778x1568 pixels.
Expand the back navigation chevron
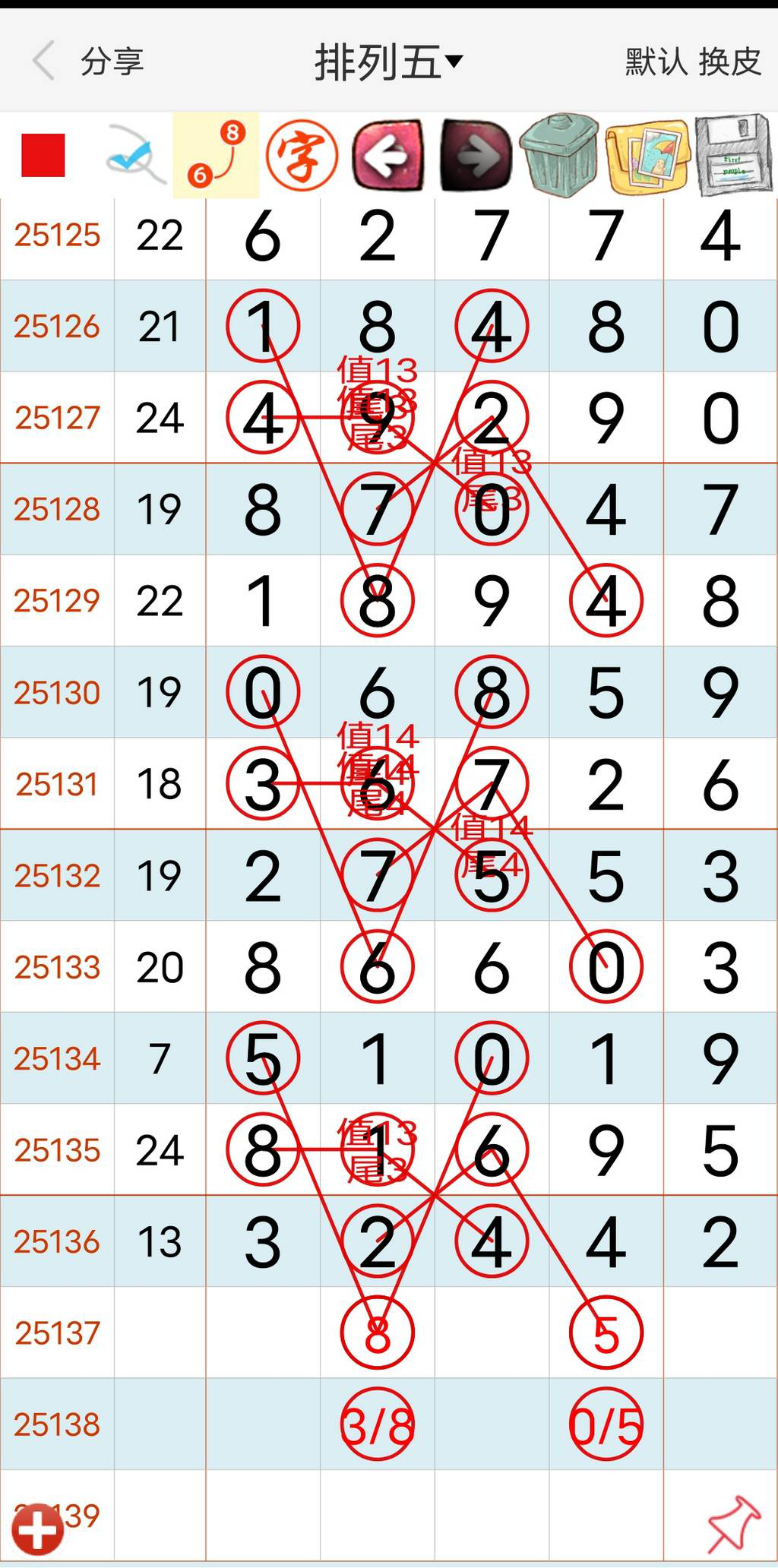tap(46, 61)
